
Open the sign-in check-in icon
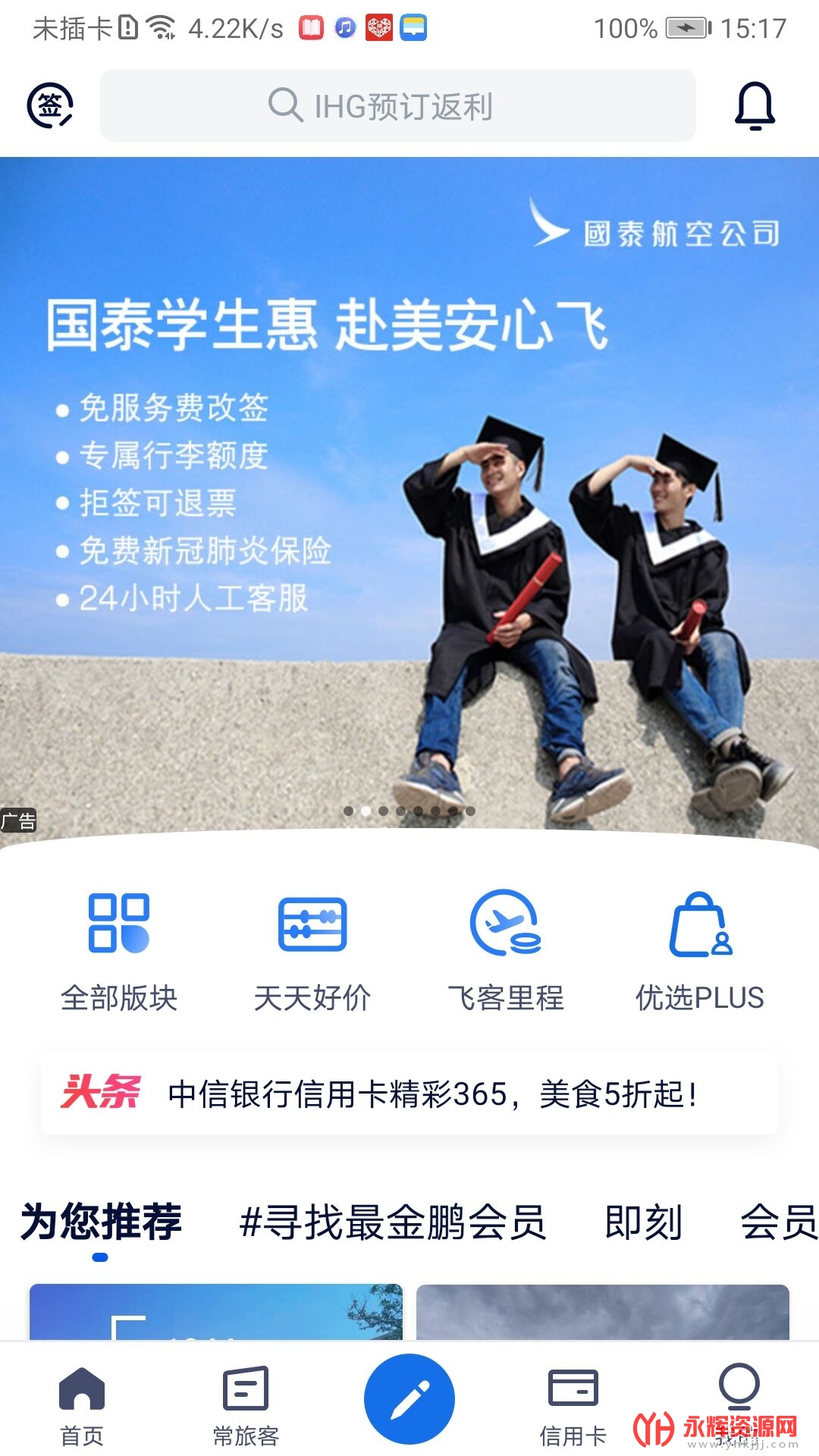[50, 105]
